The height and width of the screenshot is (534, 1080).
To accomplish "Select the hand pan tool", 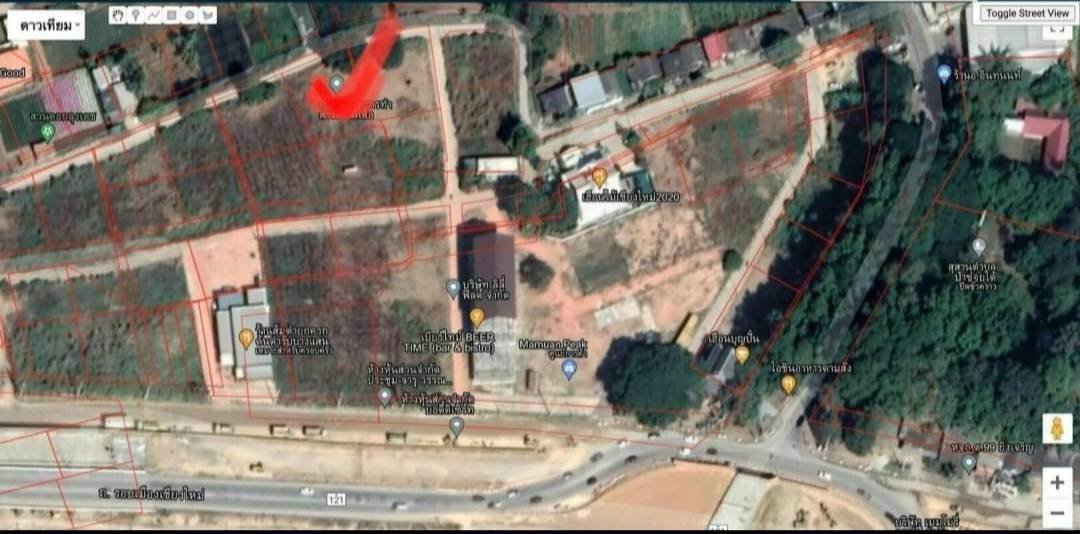I will tap(118, 15).
